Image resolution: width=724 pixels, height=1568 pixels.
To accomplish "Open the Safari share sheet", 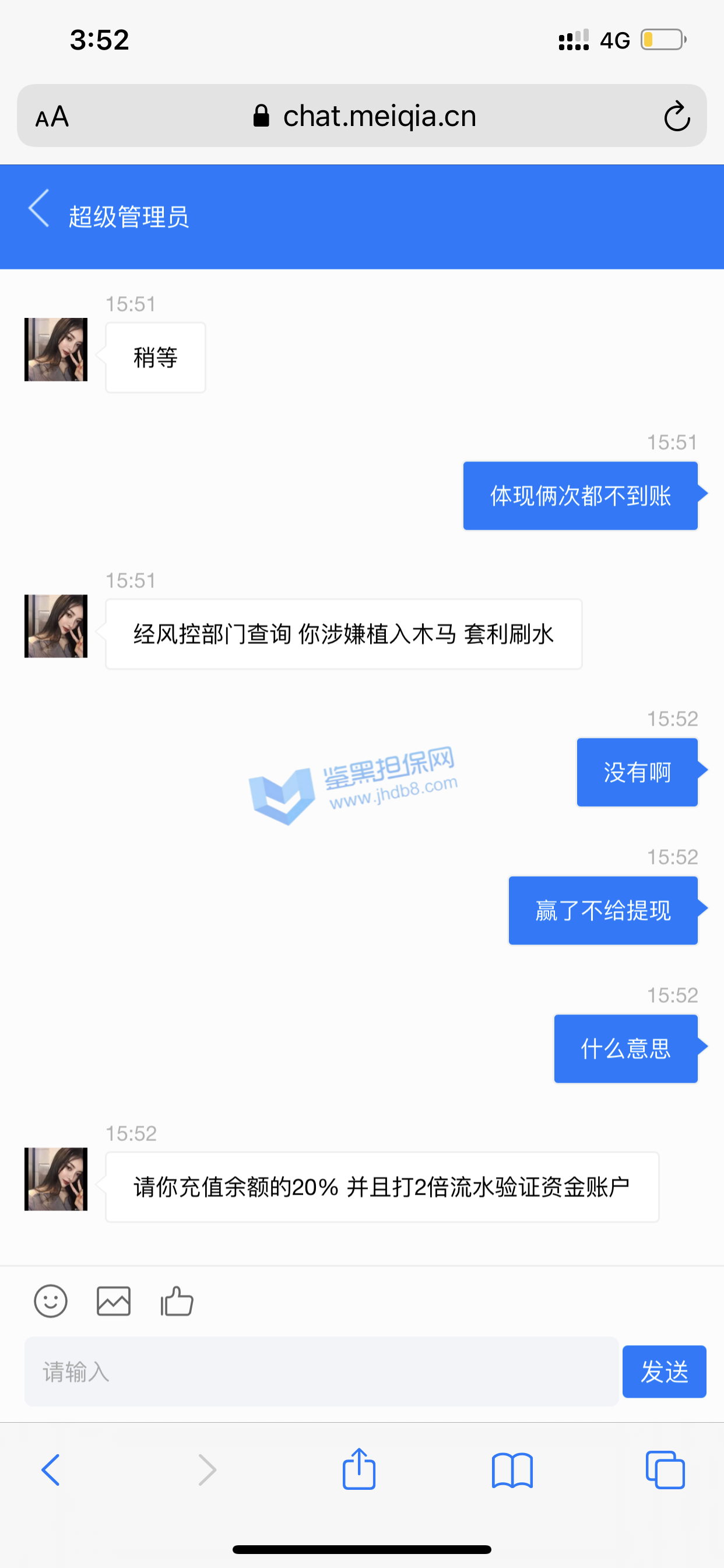I will tap(359, 1469).
